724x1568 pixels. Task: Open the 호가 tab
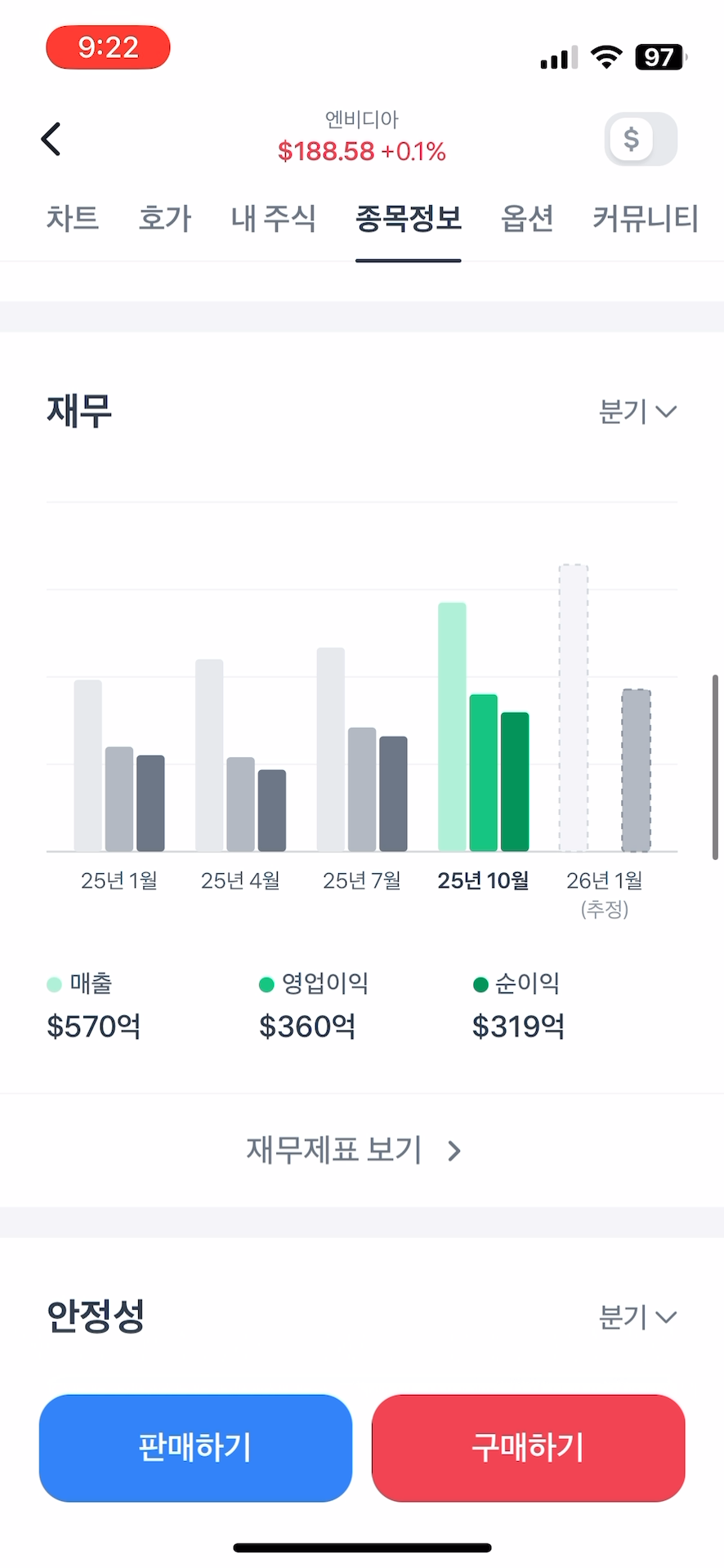(x=165, y=218)
